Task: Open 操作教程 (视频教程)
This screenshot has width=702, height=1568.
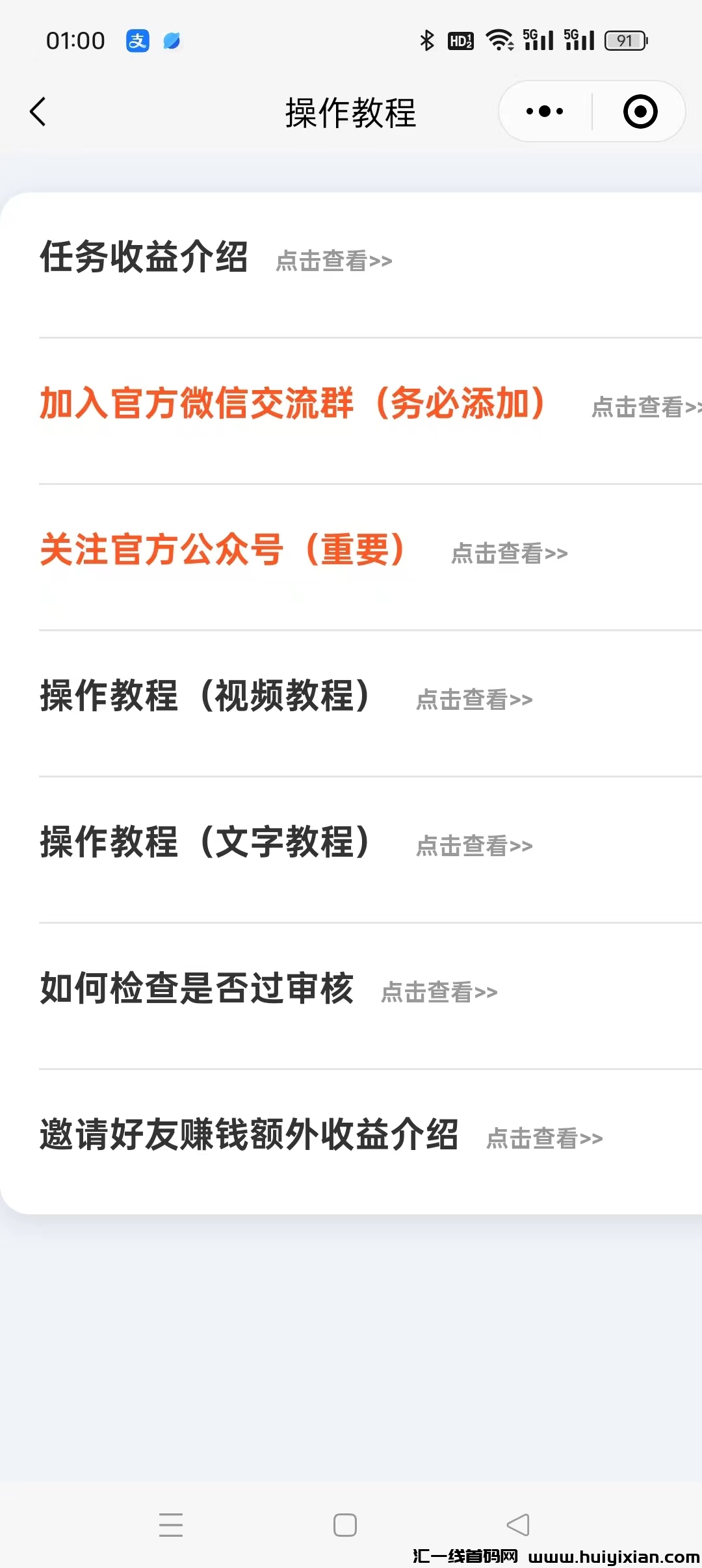Action: [x=474, y=699]
